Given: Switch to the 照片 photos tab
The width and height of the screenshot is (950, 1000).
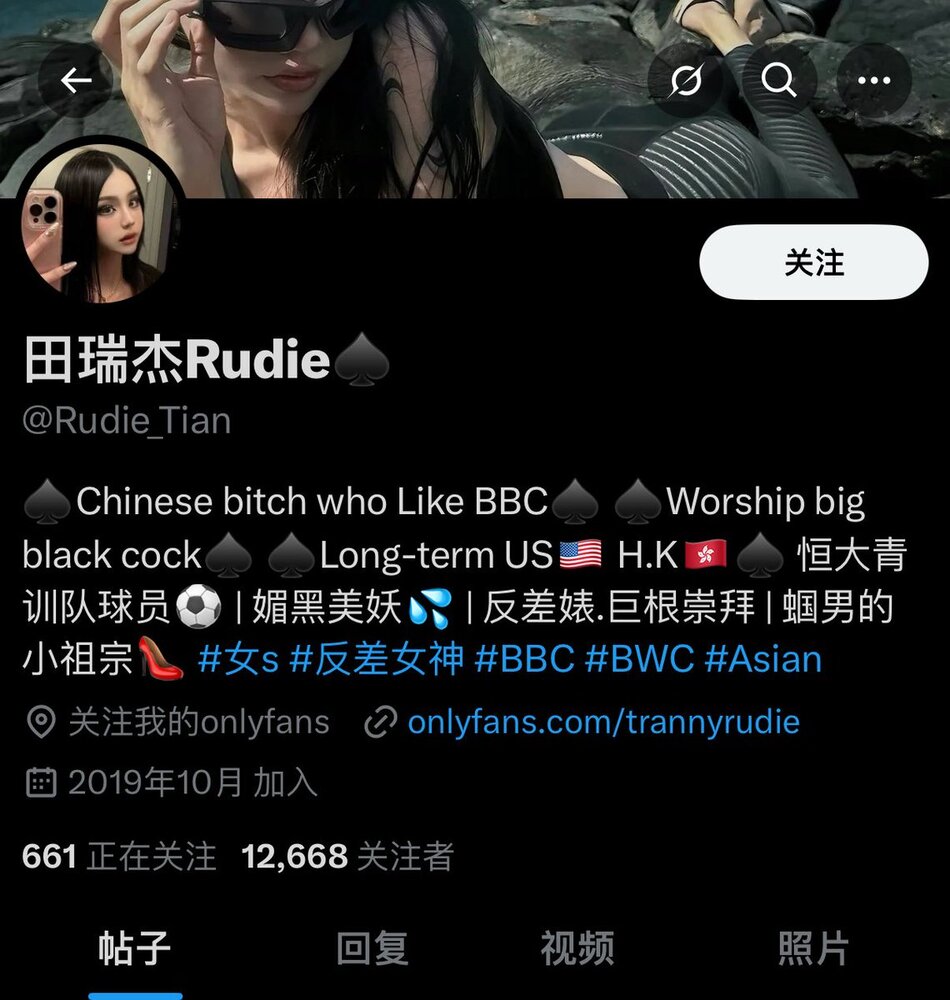Looking at the screenshot, I should coord(813,947).
